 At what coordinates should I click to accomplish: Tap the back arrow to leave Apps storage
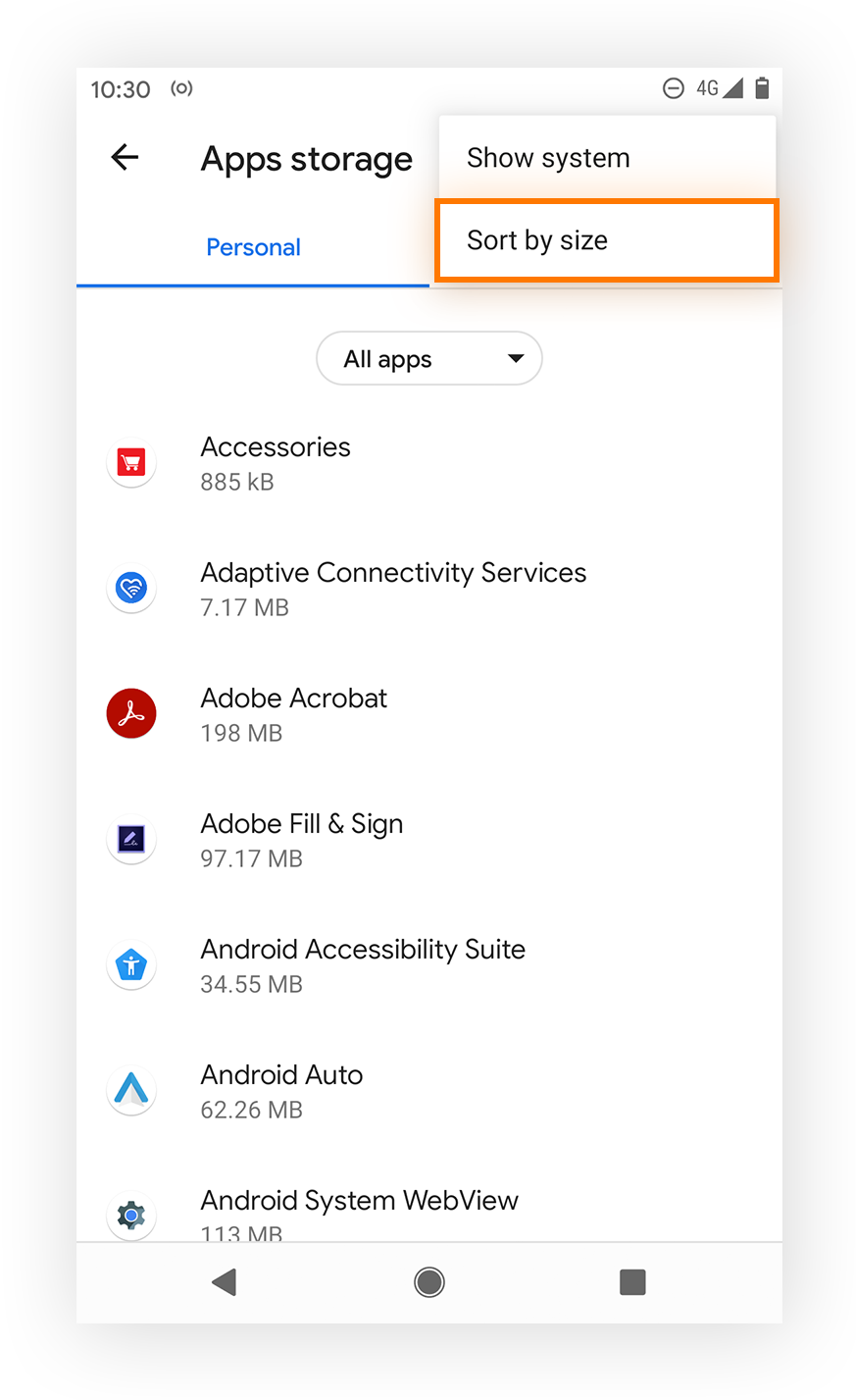pos(125,158)
